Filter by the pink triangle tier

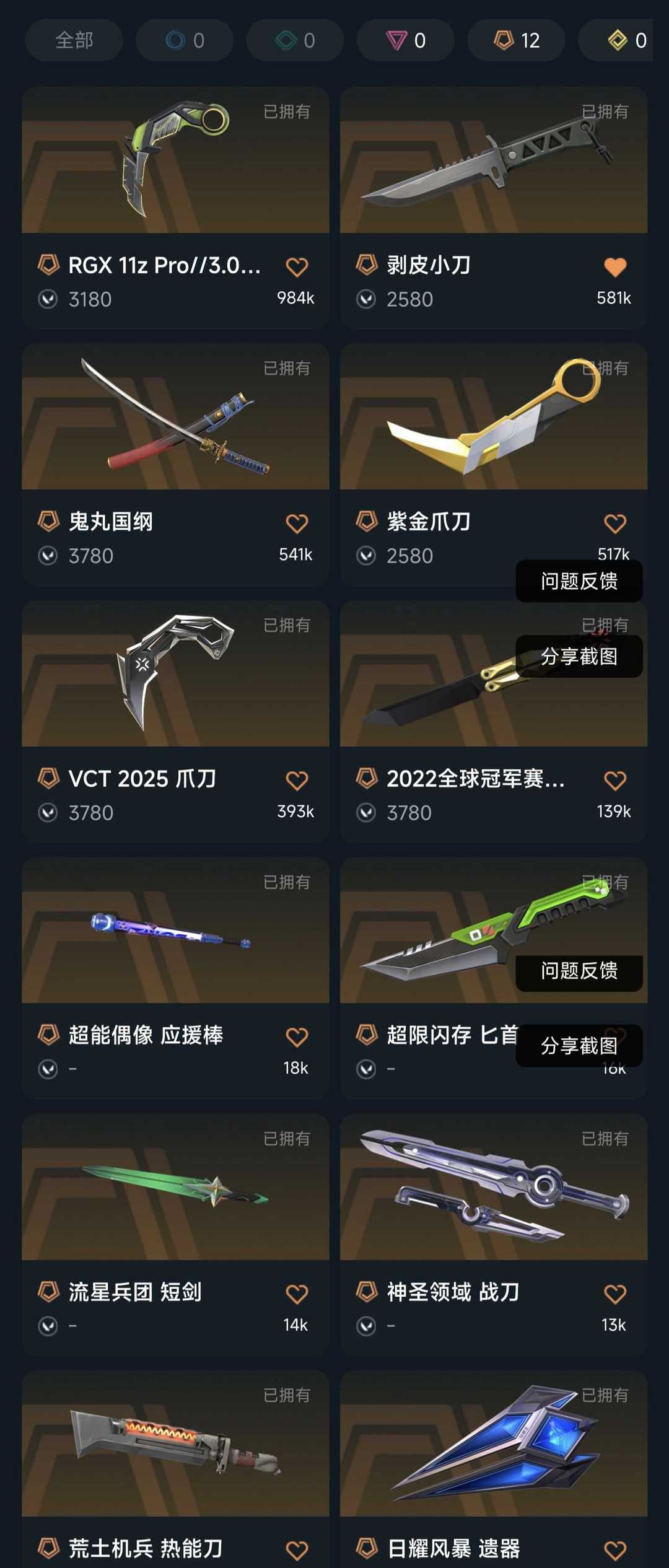406,40
